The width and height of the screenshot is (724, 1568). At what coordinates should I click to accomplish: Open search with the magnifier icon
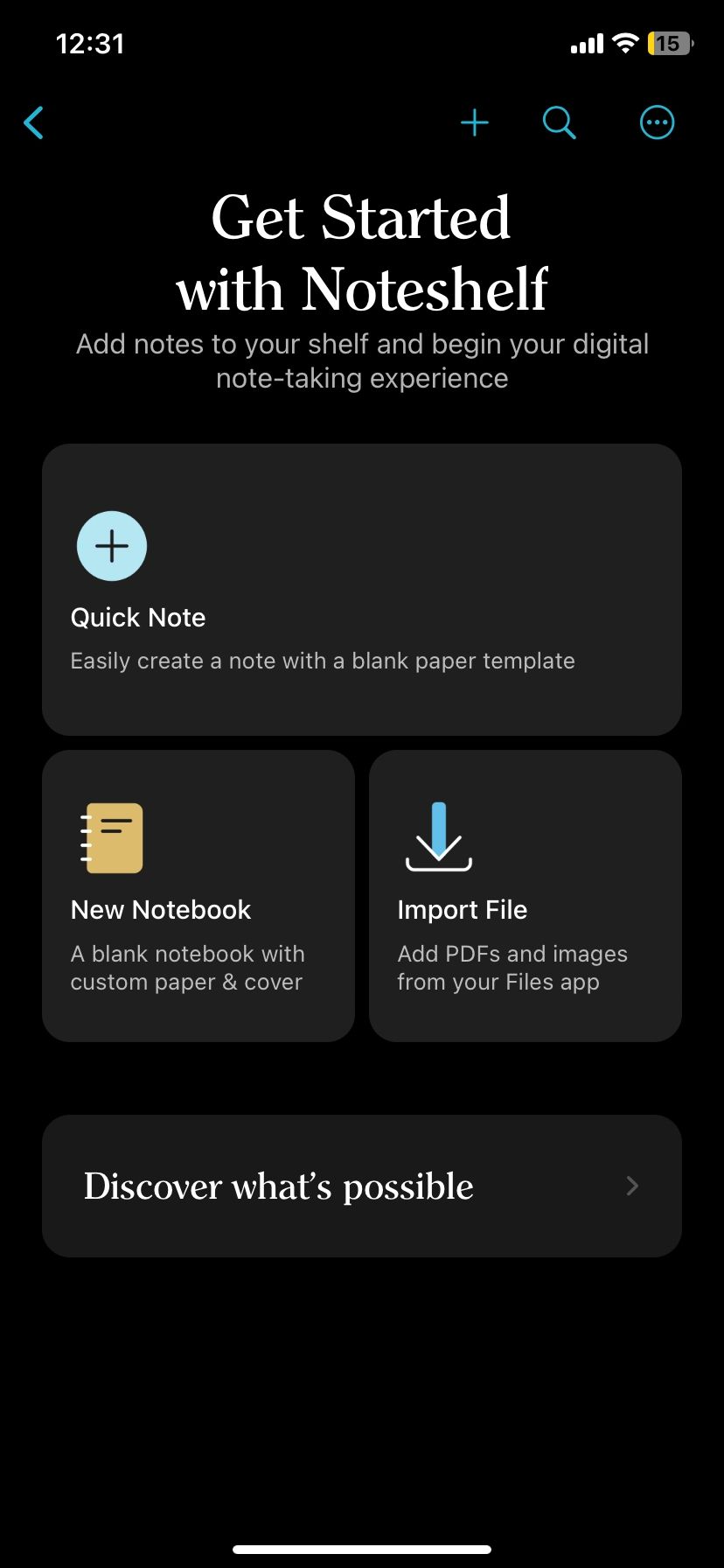click(x=559, y=122)
